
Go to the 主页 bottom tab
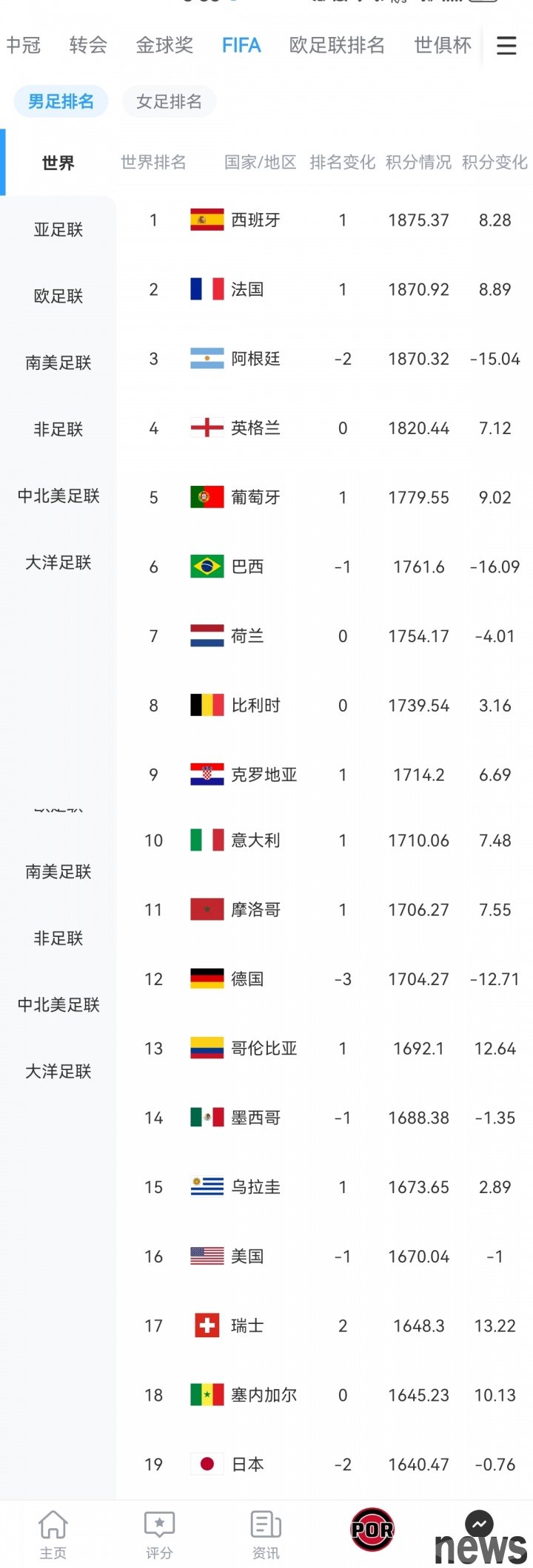point(53,1534)
